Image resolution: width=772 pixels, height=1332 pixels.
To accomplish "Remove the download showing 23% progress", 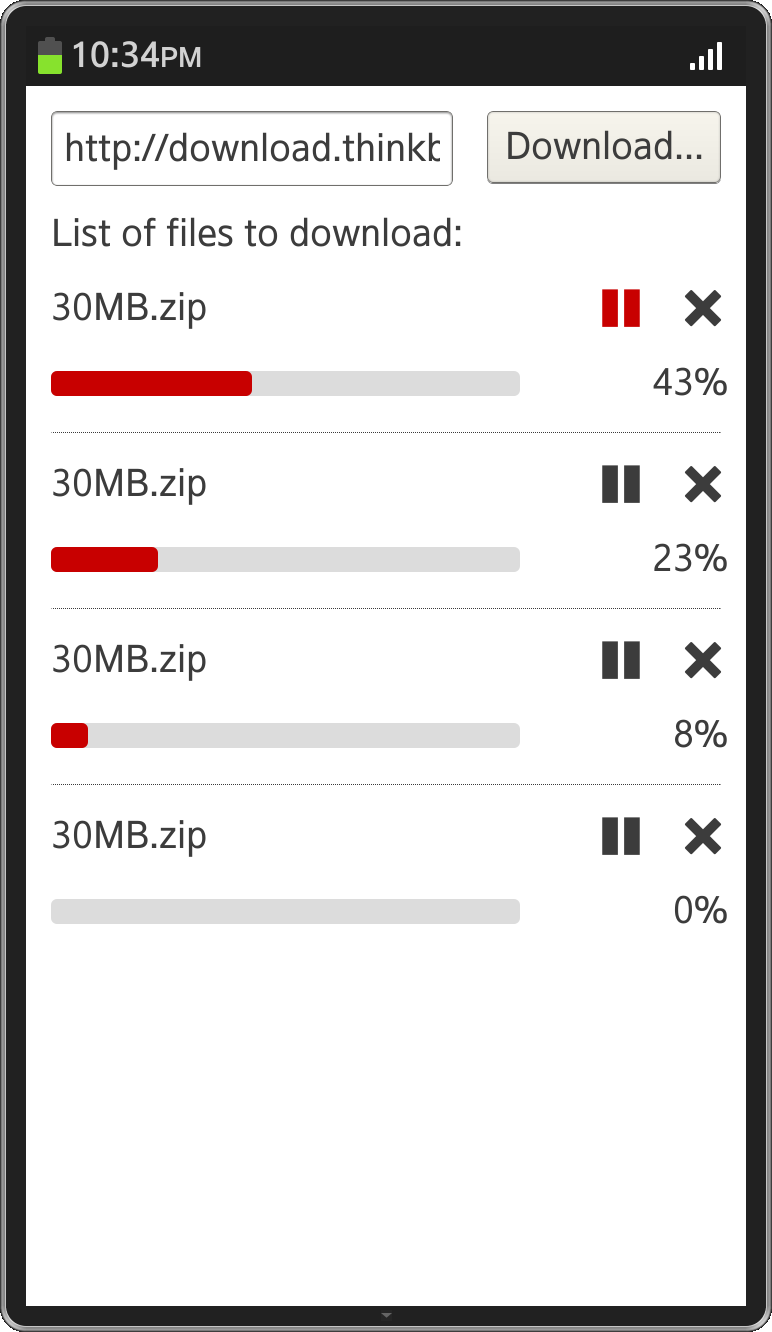I will [703, 484].
